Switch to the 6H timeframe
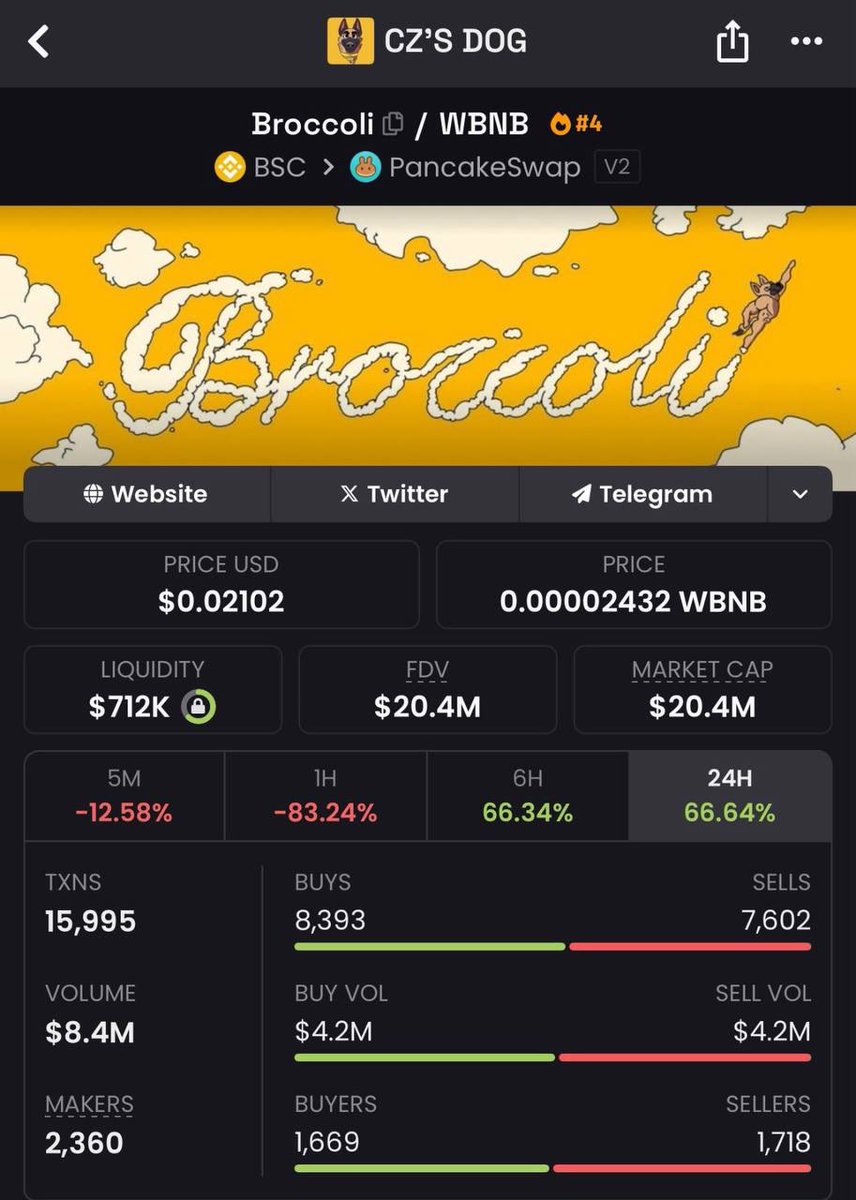Image resolution: width=856 pixels, height=1200 pixels. point(527,797)
